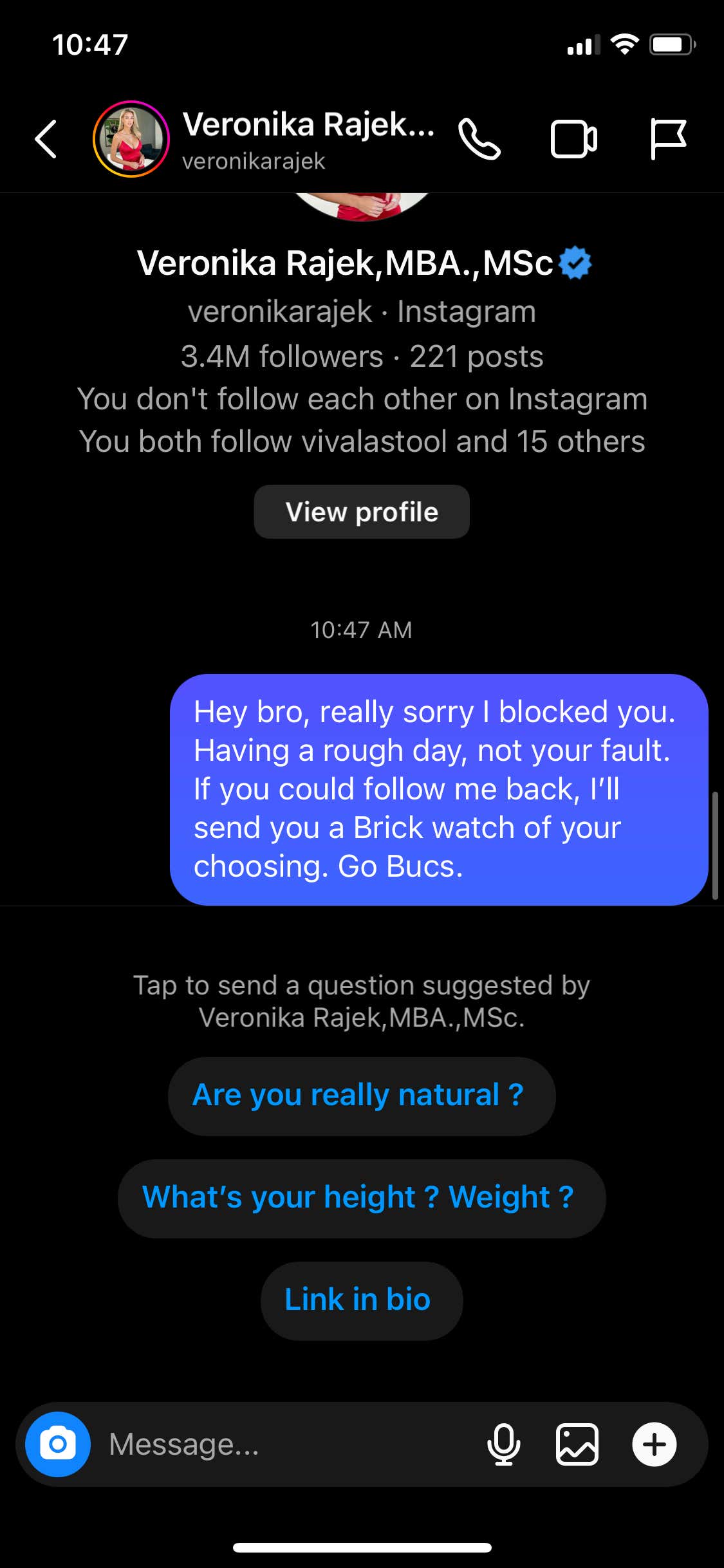Go back to the message list
Image resolution: width=724 pixels, height=1568 pixels.
point(46,138)
